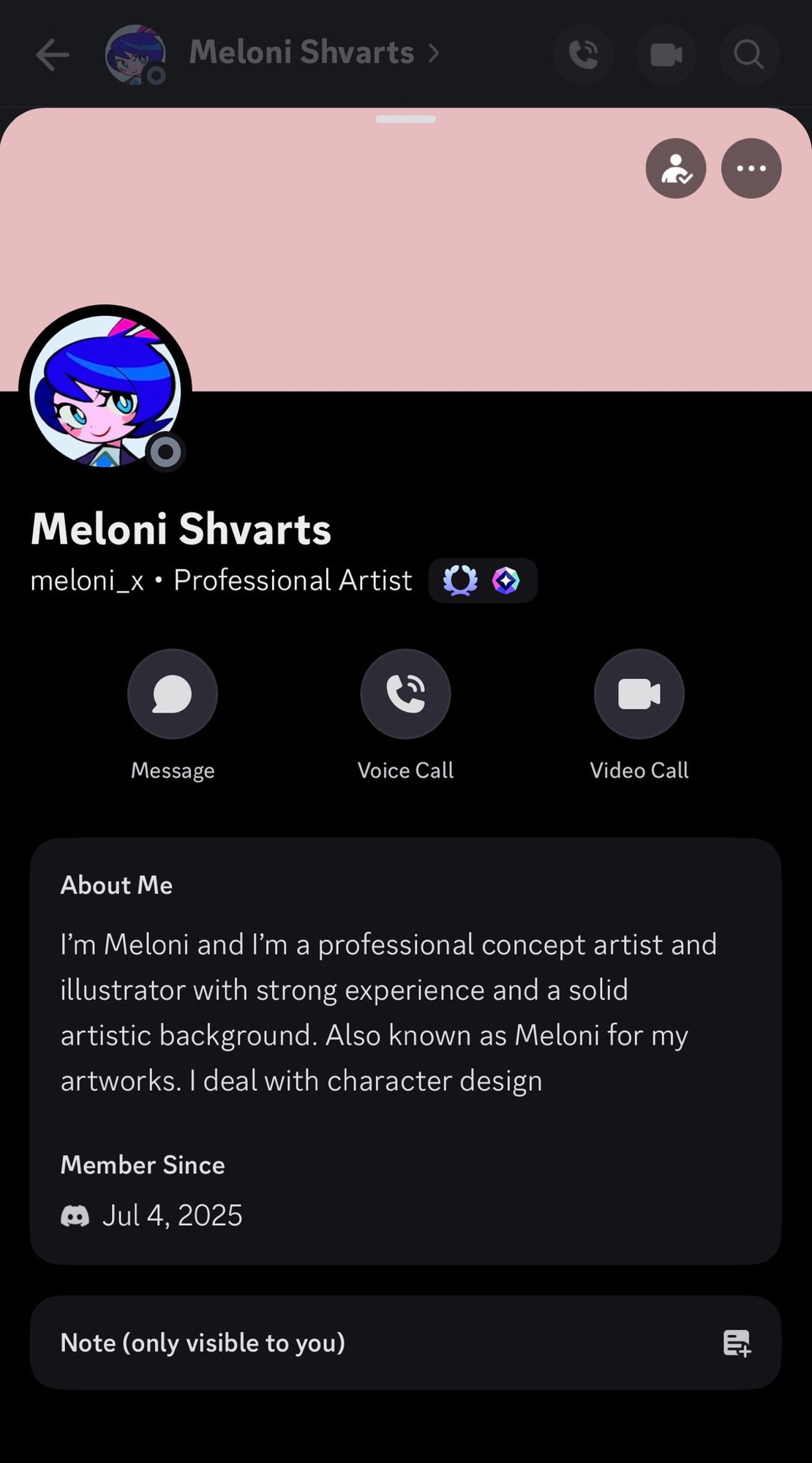812x1463 pixels.
Task: Open the friend status icon
Action: [675, 168]
